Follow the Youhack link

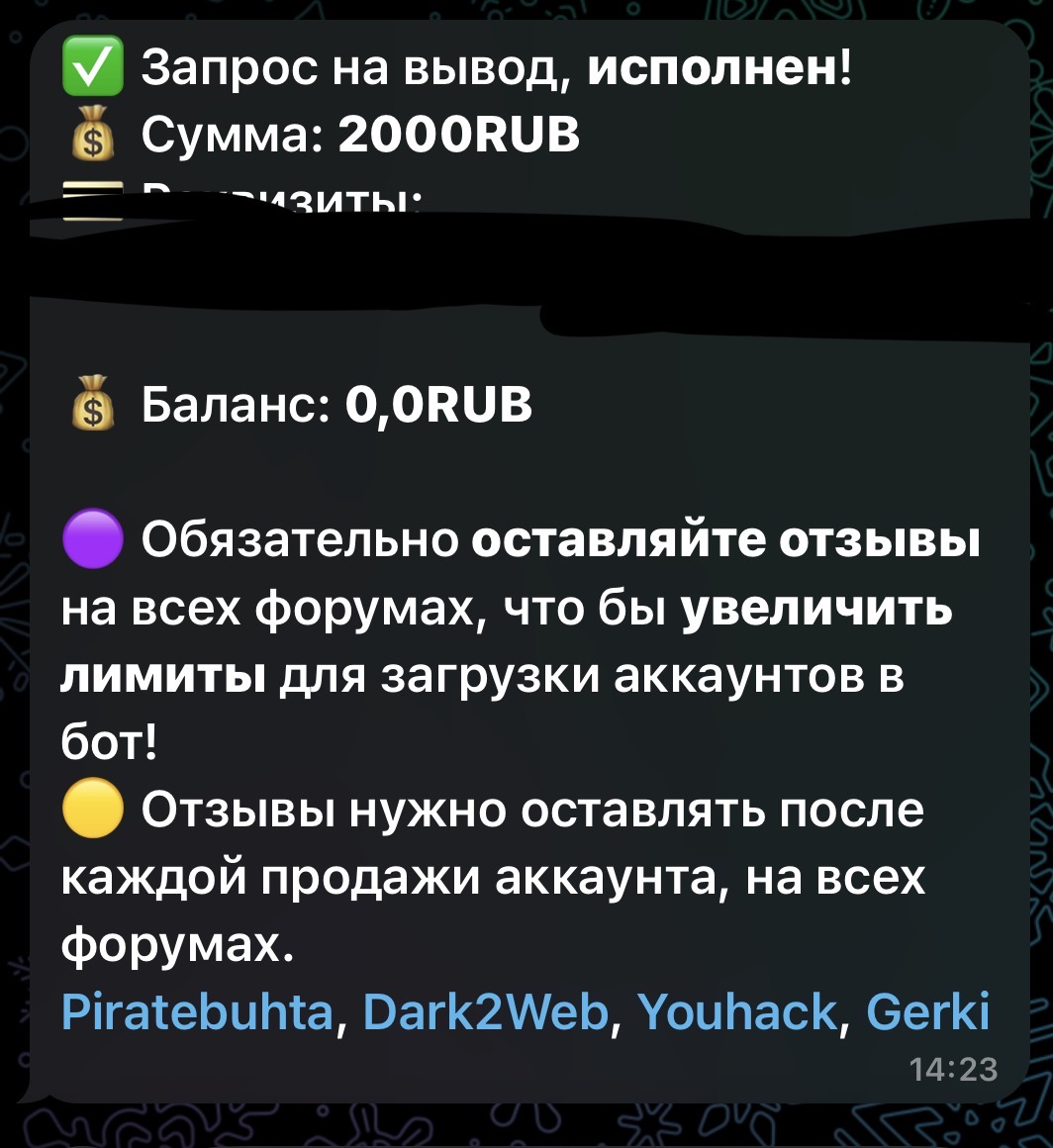tap(737, 1013)
